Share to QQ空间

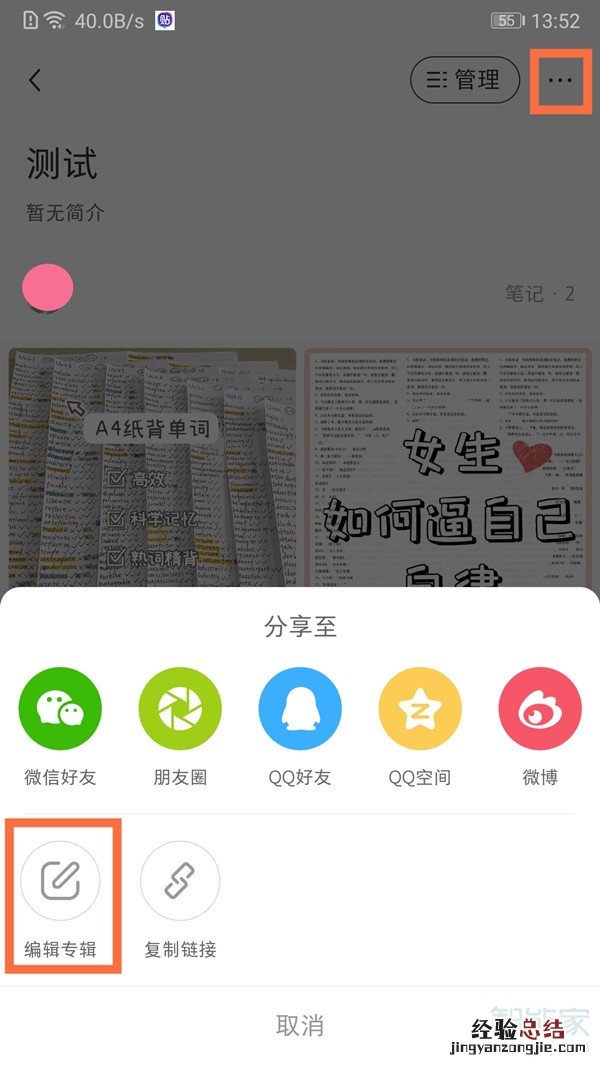pos(420,709)
